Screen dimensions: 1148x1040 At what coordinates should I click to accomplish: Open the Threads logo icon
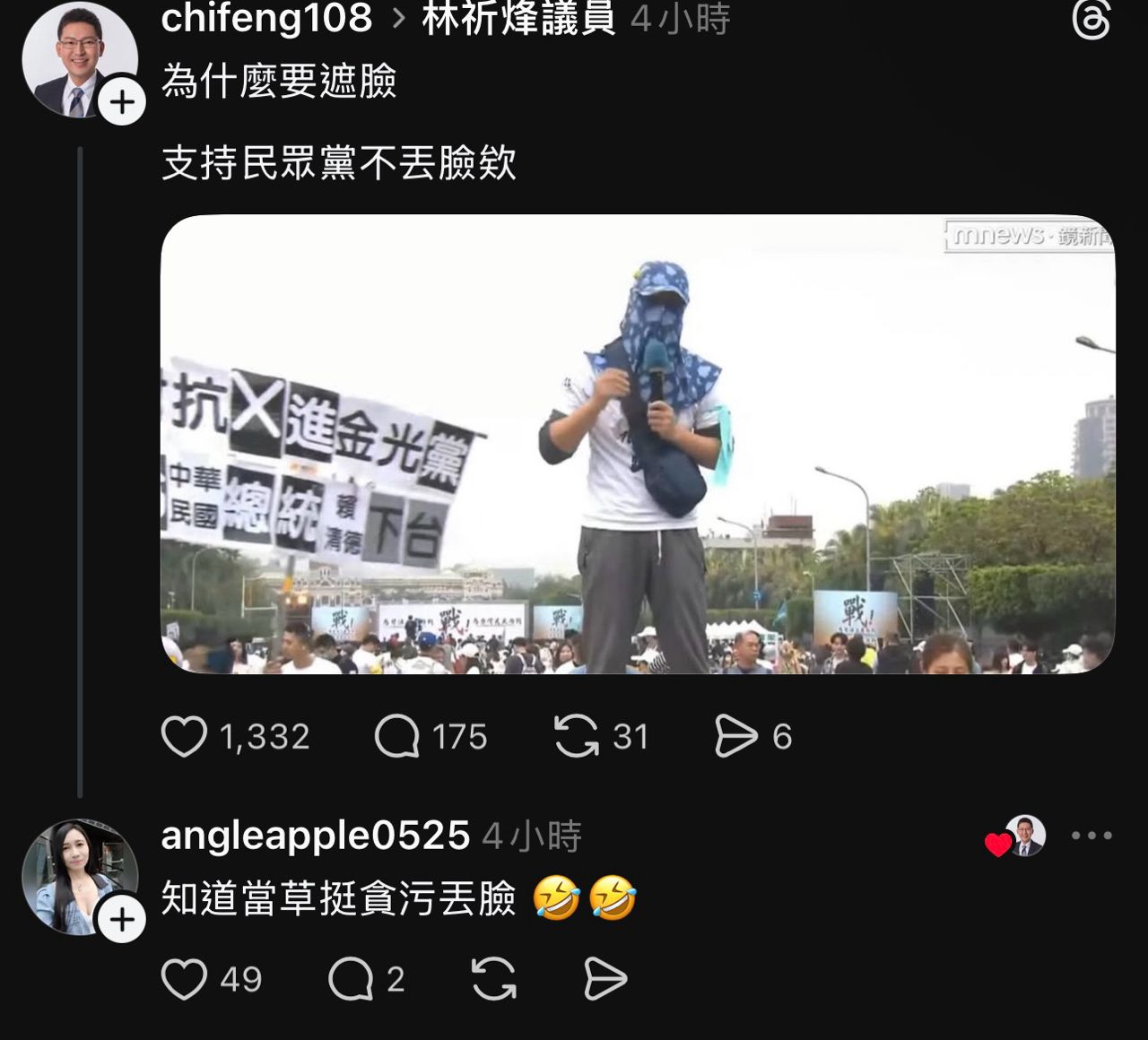(x=1091, y=20)
